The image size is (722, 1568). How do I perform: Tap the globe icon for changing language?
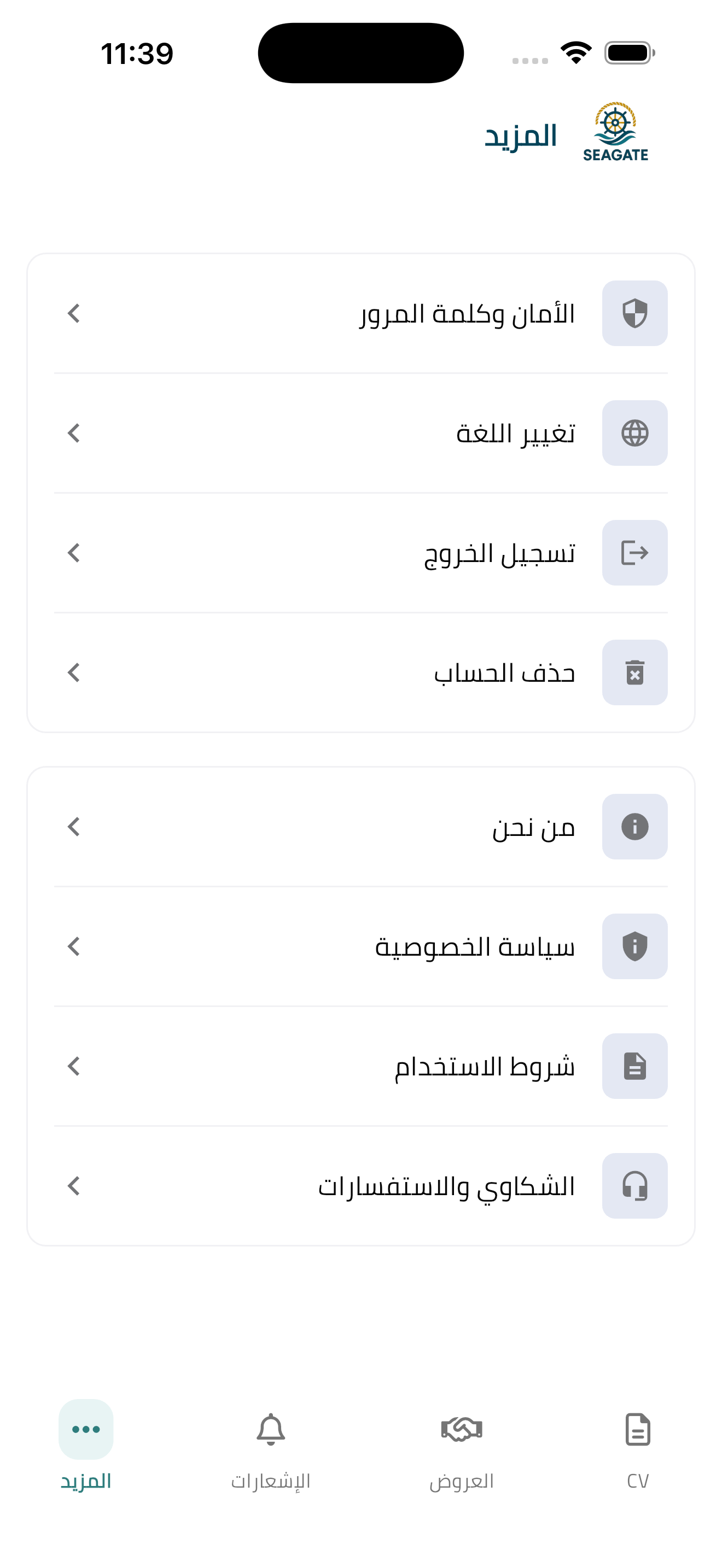[x=634, y=433]
